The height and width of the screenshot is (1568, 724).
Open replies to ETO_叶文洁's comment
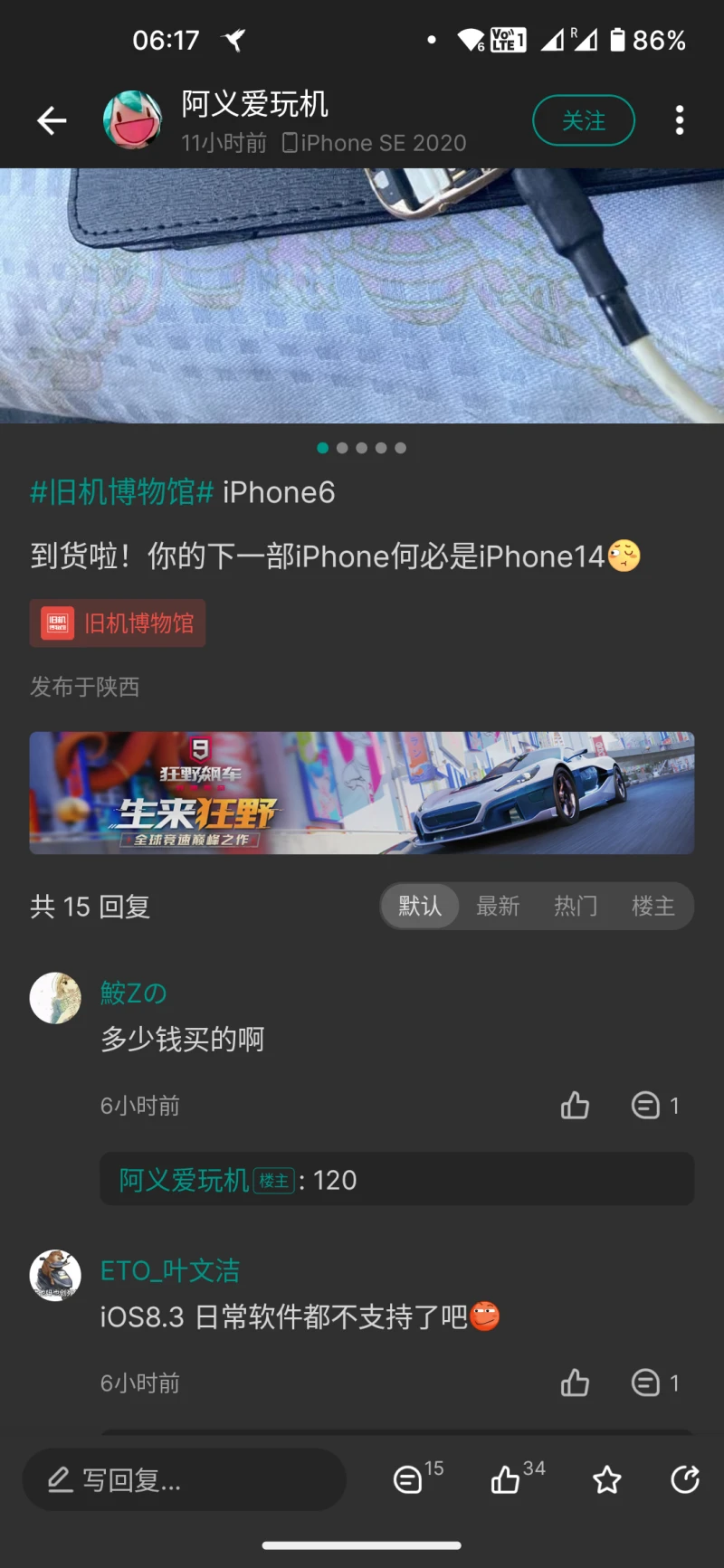(x=653, y=1383)
